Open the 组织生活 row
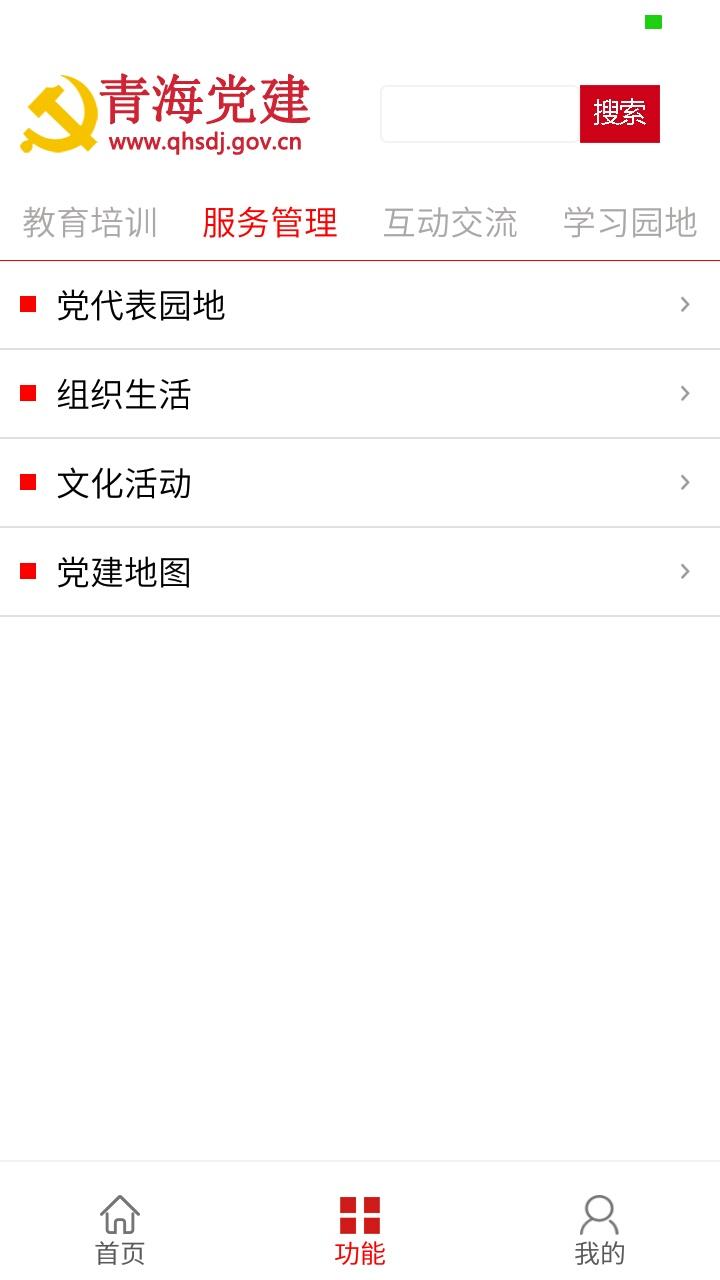The image size is (720, 1280). (360, 394)
